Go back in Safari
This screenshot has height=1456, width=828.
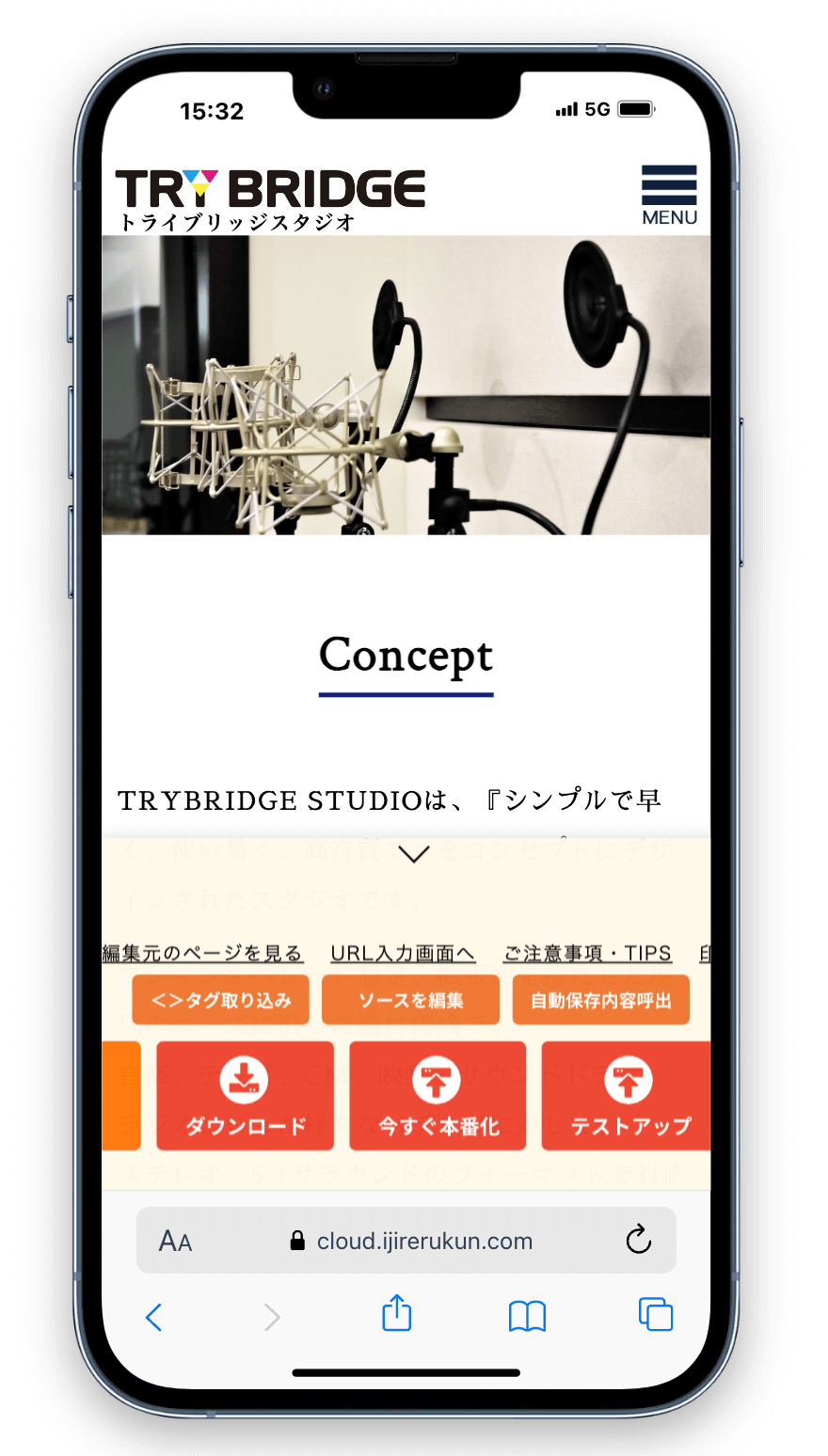pos(154,1317)
